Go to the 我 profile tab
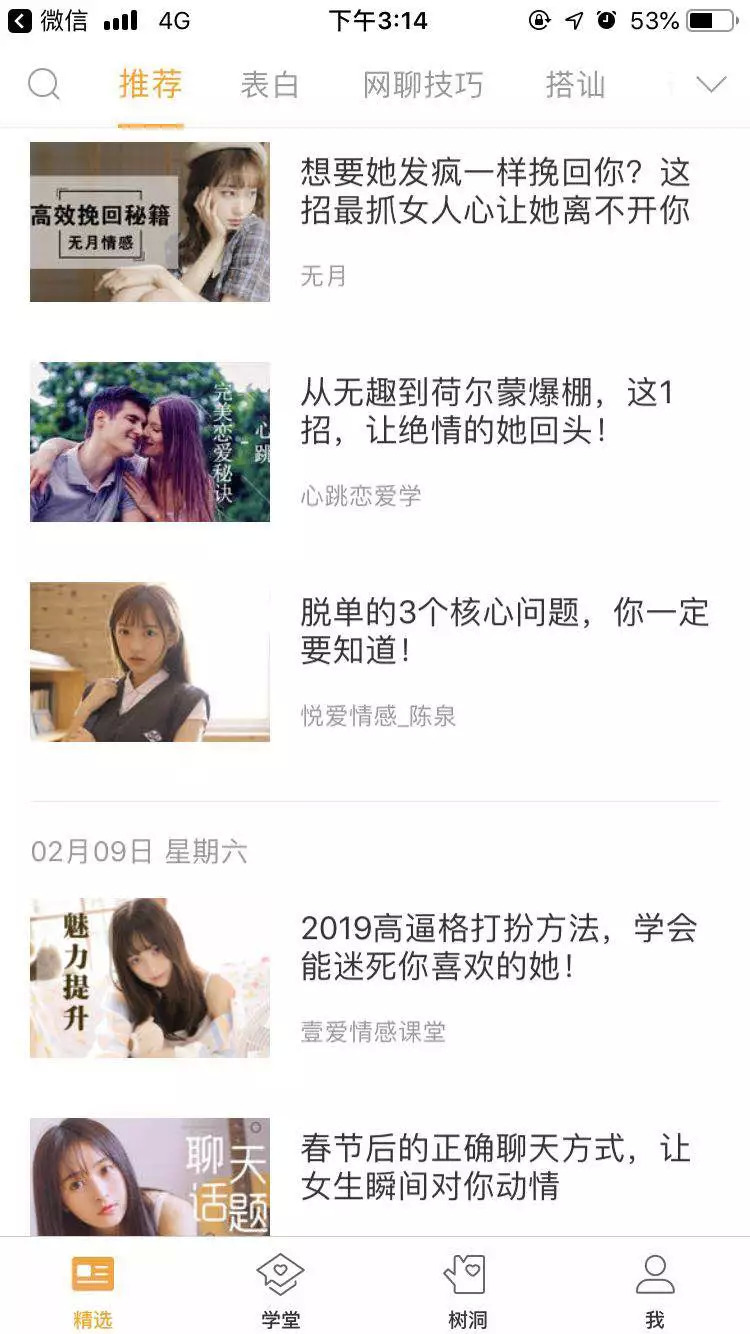750x1334 pixels. (655, 1290)
